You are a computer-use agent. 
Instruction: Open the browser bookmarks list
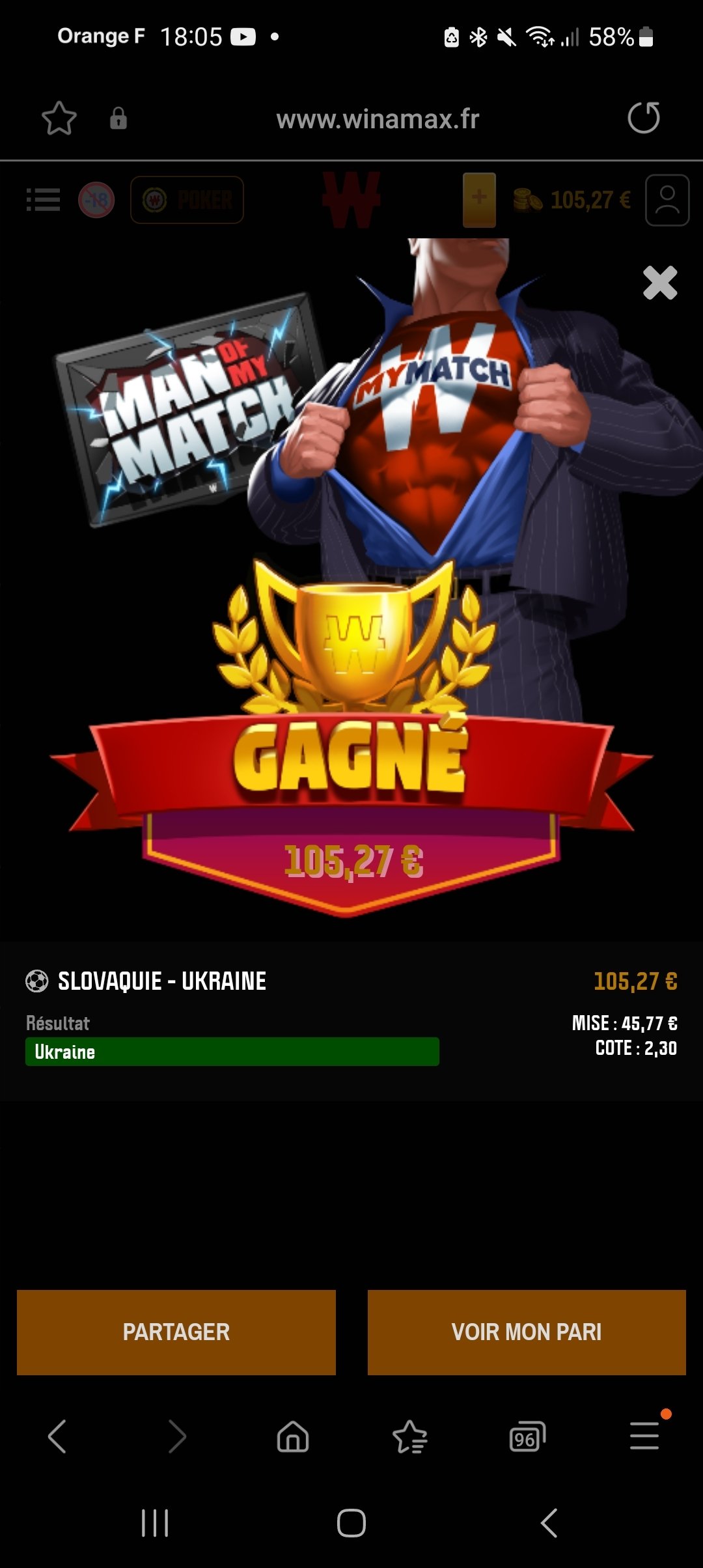tap(410, 1436)
